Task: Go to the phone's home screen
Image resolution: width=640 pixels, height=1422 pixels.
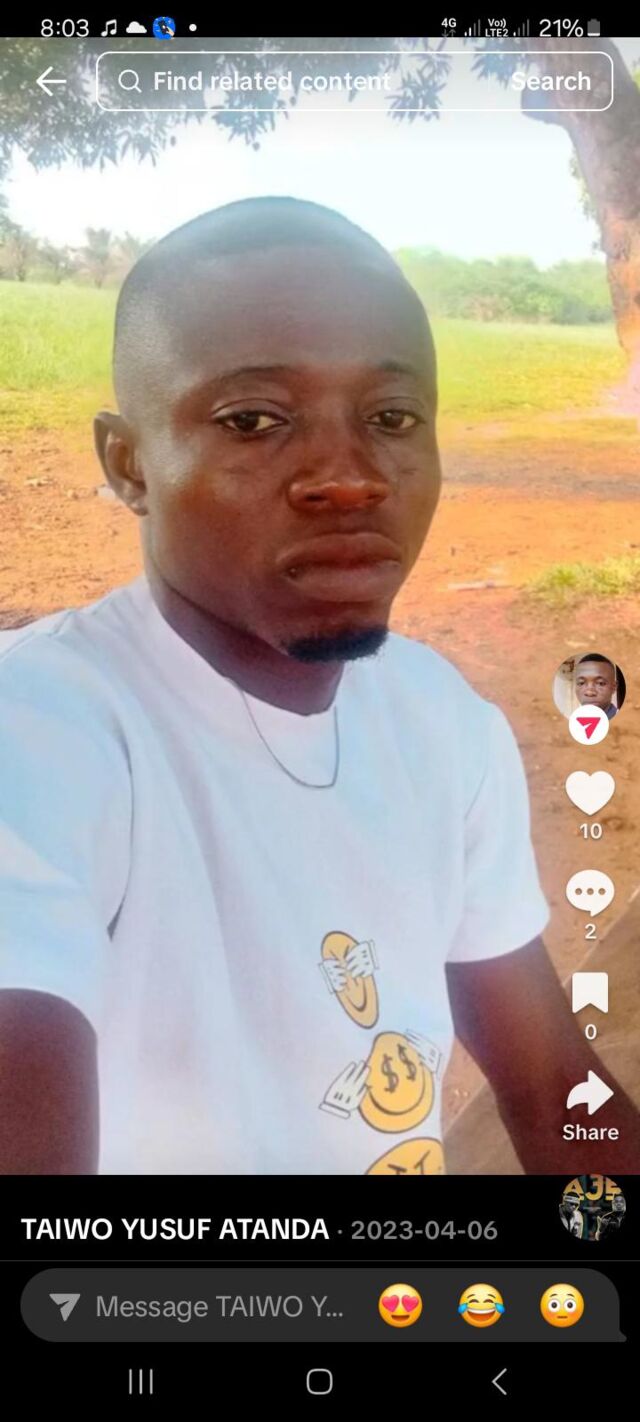Action: click(x=319, y=1381)
